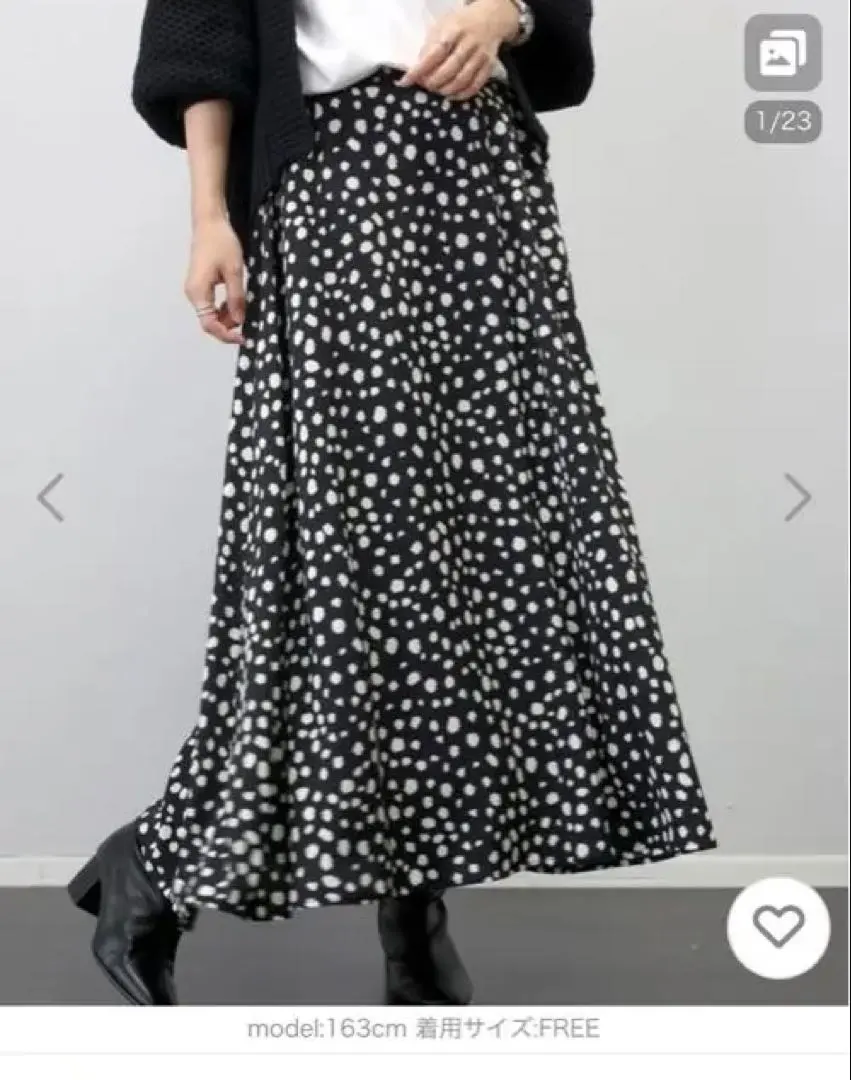Open the image gallery icon
The height and width of the screenshot is (1080, 851).
[x=782, y=53]
